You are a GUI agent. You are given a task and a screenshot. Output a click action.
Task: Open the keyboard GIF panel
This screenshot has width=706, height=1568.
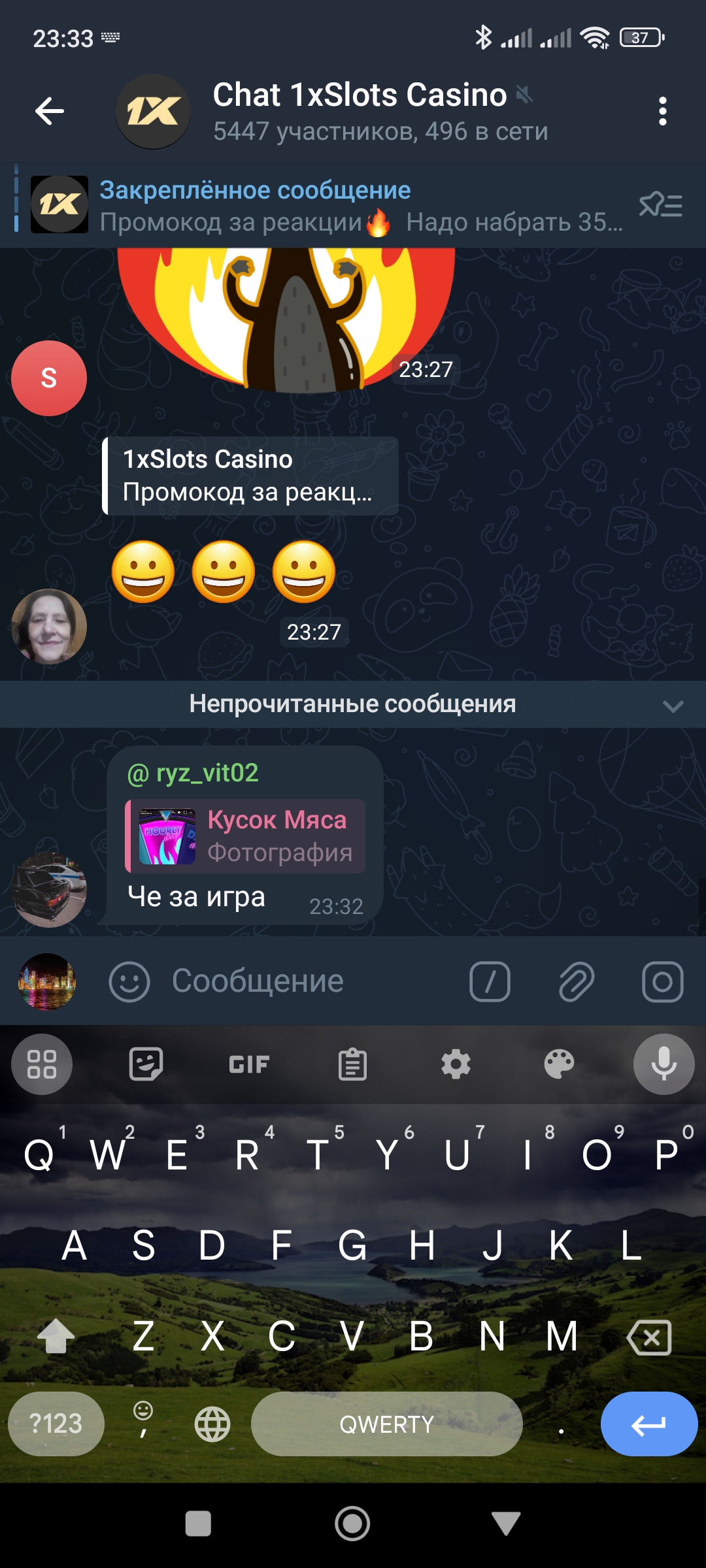tap(249, 1064)
